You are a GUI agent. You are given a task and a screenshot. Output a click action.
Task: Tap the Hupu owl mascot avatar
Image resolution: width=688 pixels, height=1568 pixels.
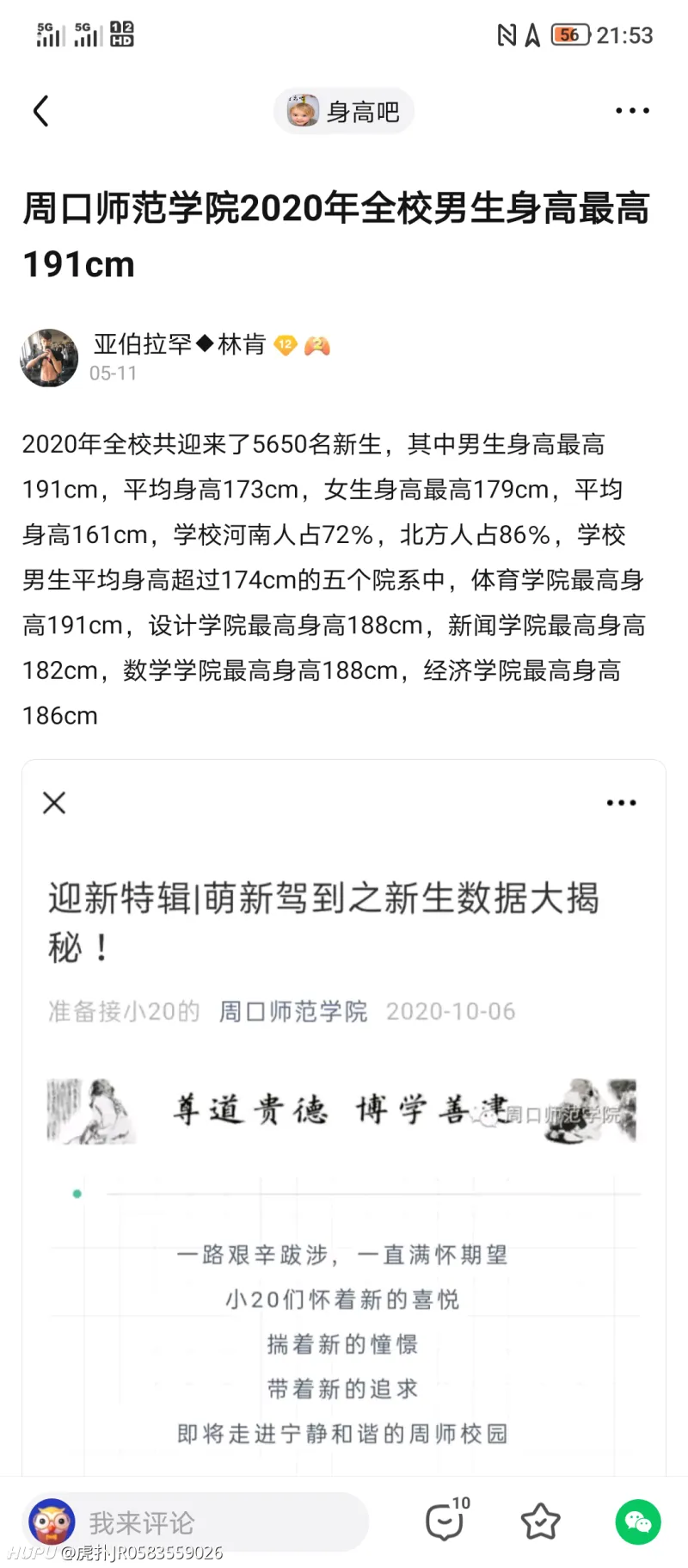(52, 1522)
